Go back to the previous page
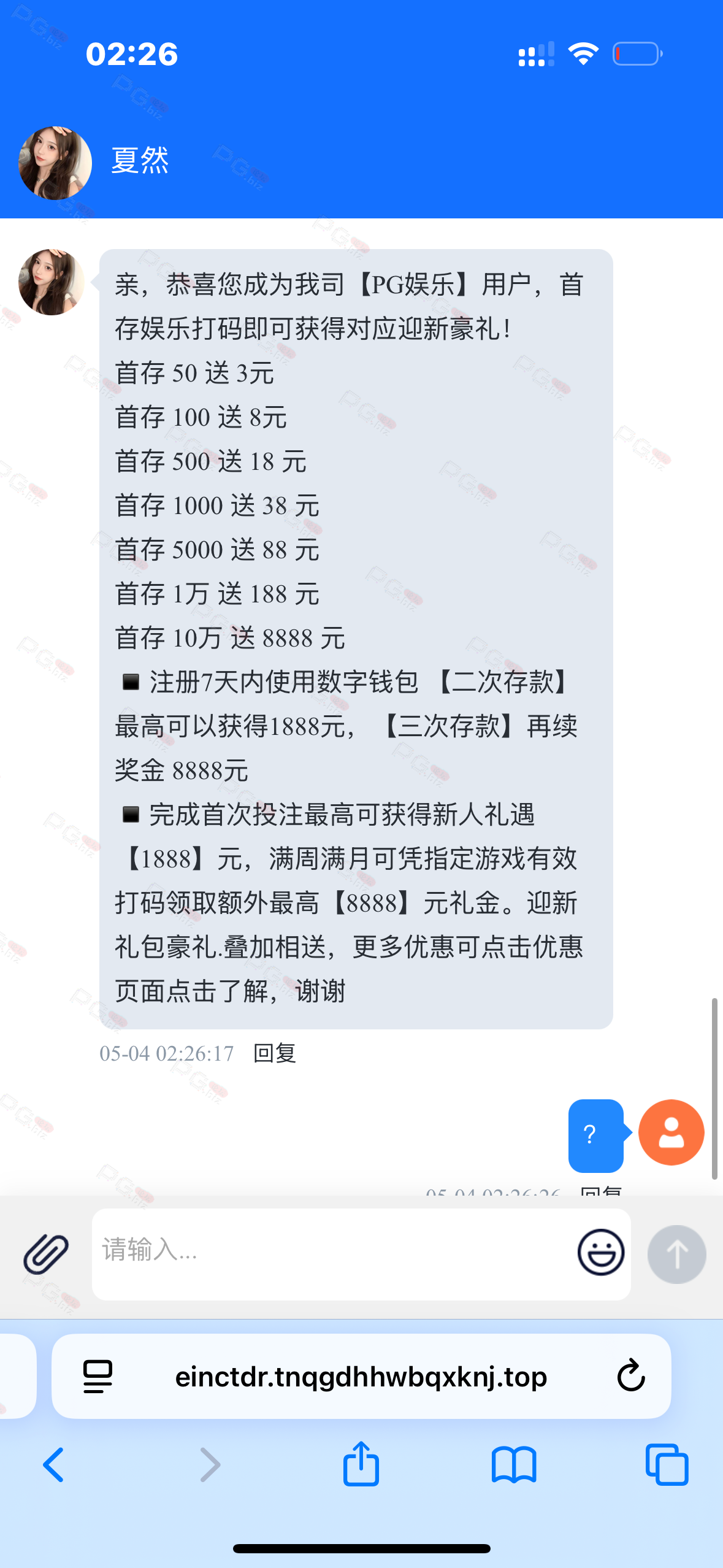 [x=53, y=1465]
